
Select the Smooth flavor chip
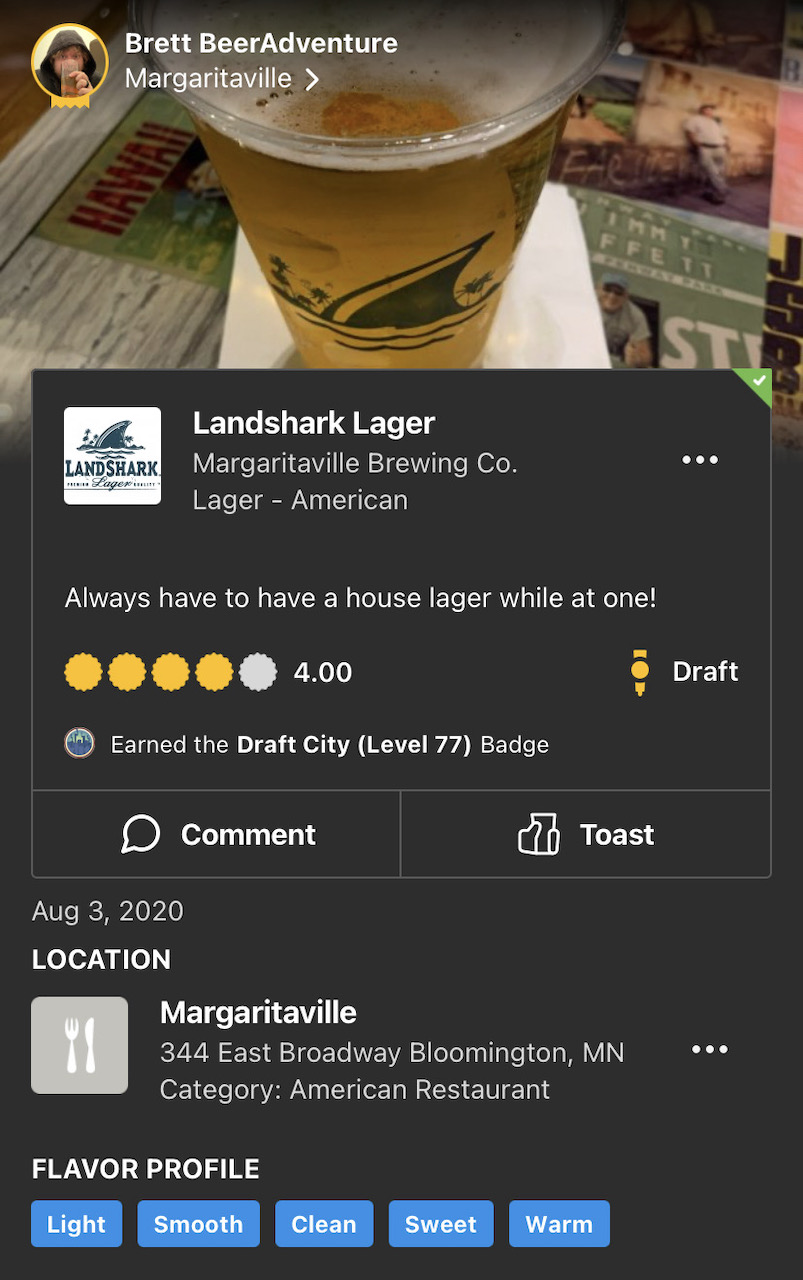coord(198,1224)
